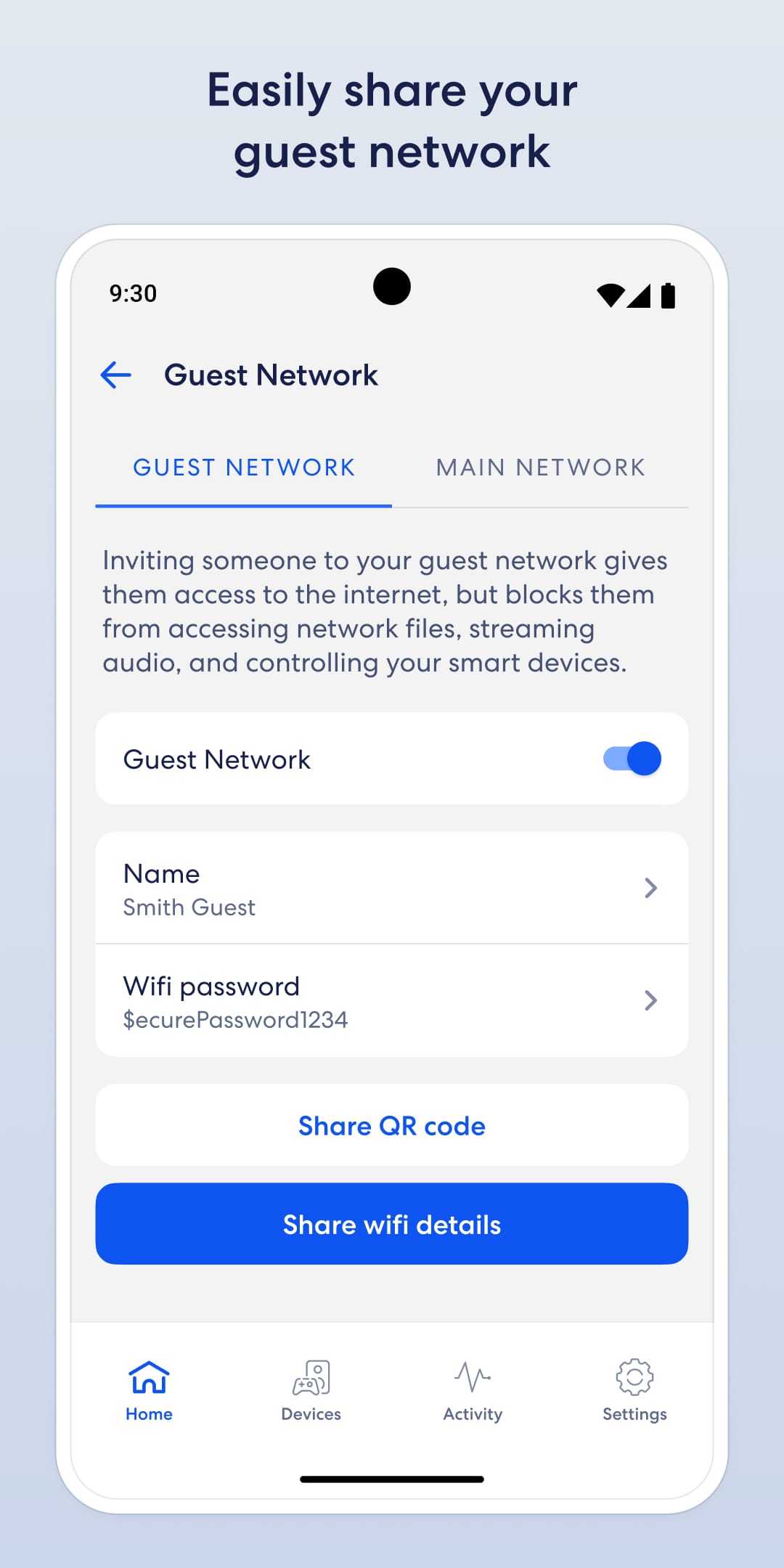Open the Name row chevron to edit Smith Guest
This screenshot has height=1568, width=784.
[x=651, y=888]
